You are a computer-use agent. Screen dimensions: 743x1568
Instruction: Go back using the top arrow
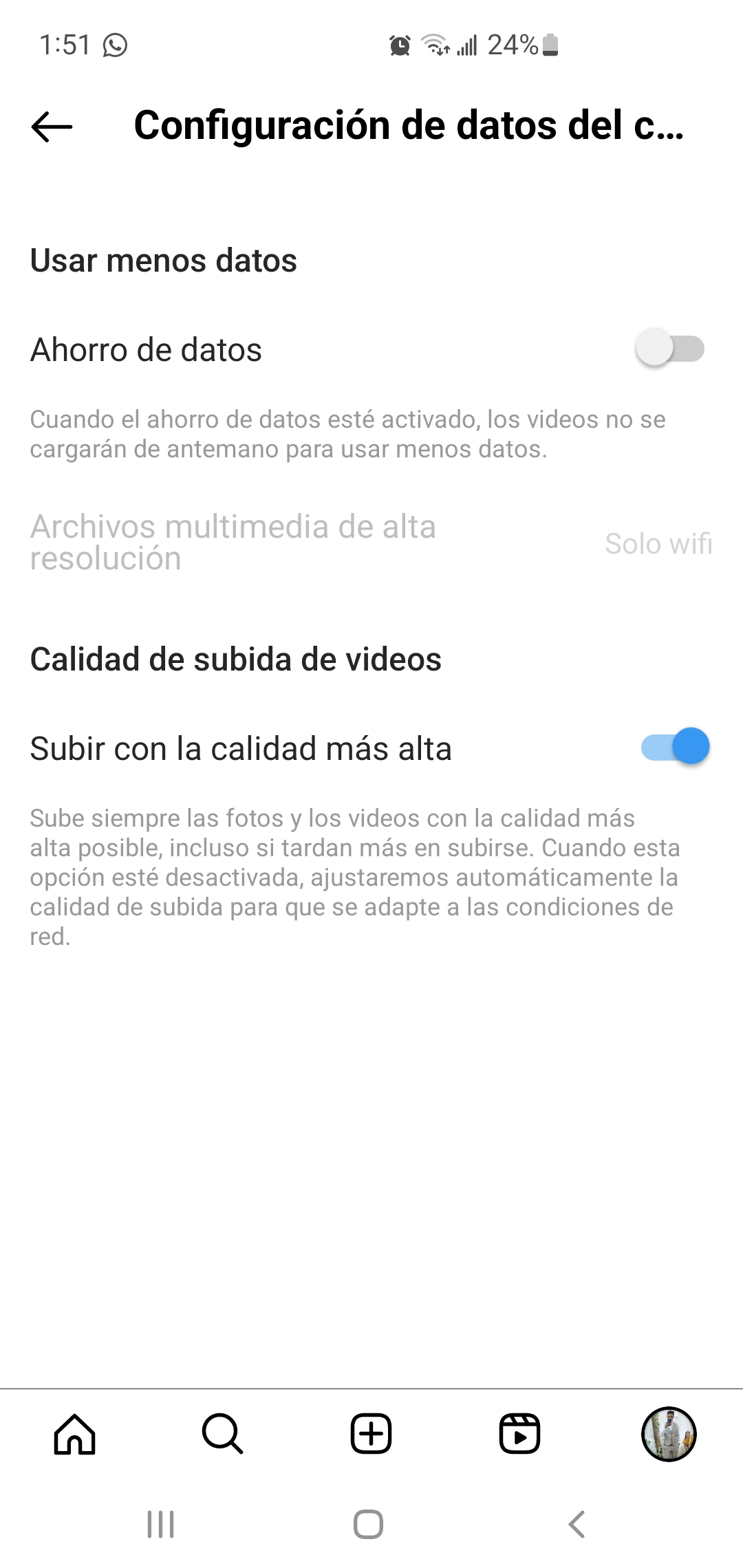[x=52, y=127]
